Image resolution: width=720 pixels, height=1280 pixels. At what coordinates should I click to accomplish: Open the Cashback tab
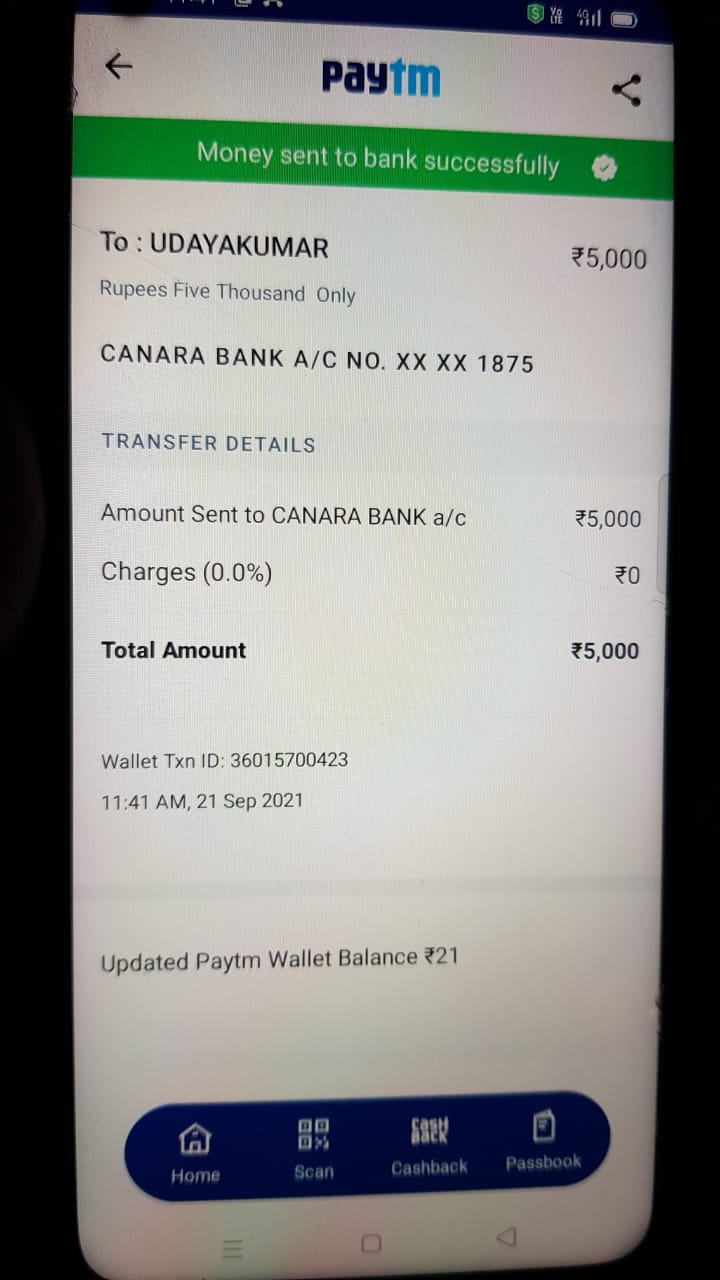429,1146
